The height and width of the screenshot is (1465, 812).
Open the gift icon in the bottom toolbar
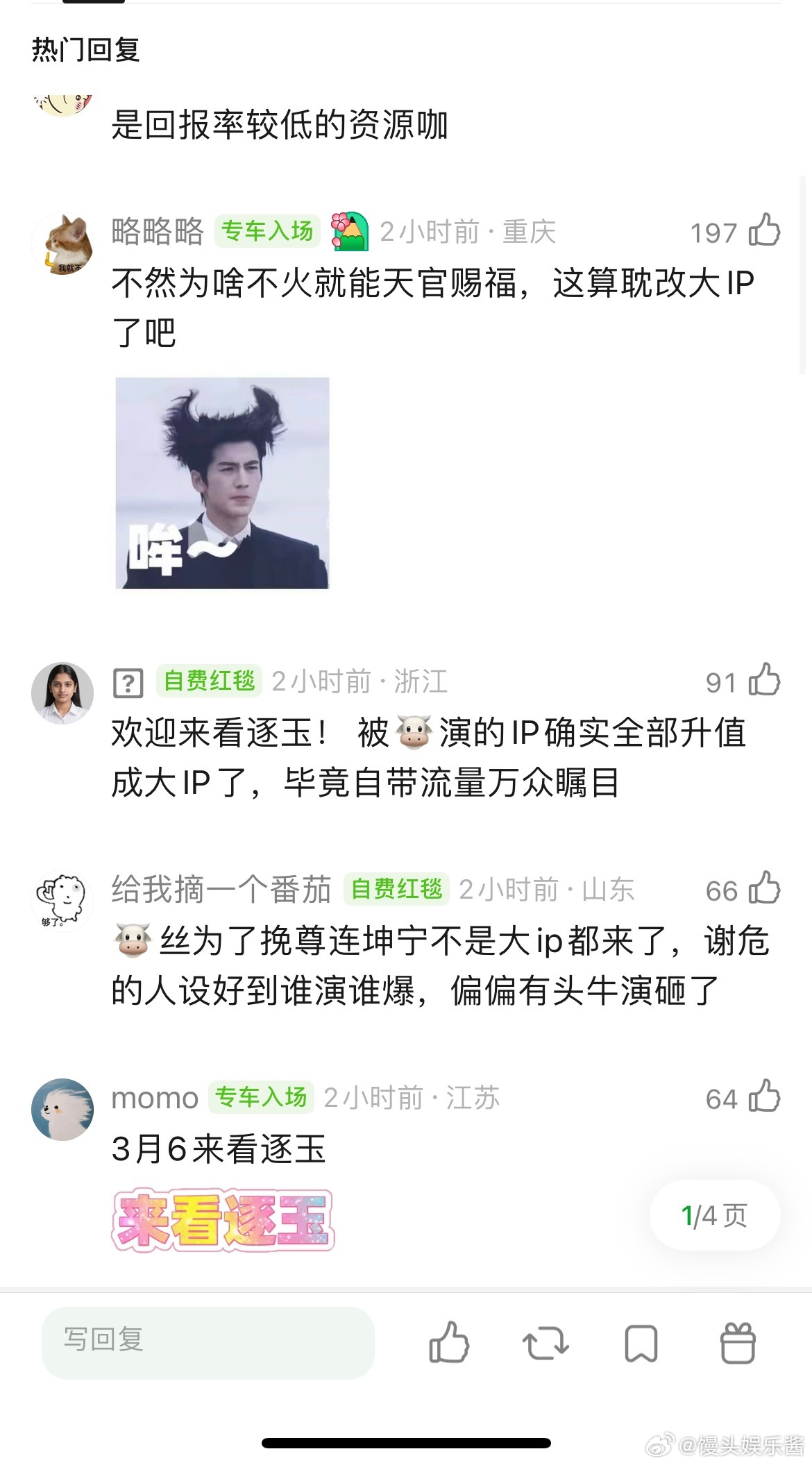[x=739, y=1342]
